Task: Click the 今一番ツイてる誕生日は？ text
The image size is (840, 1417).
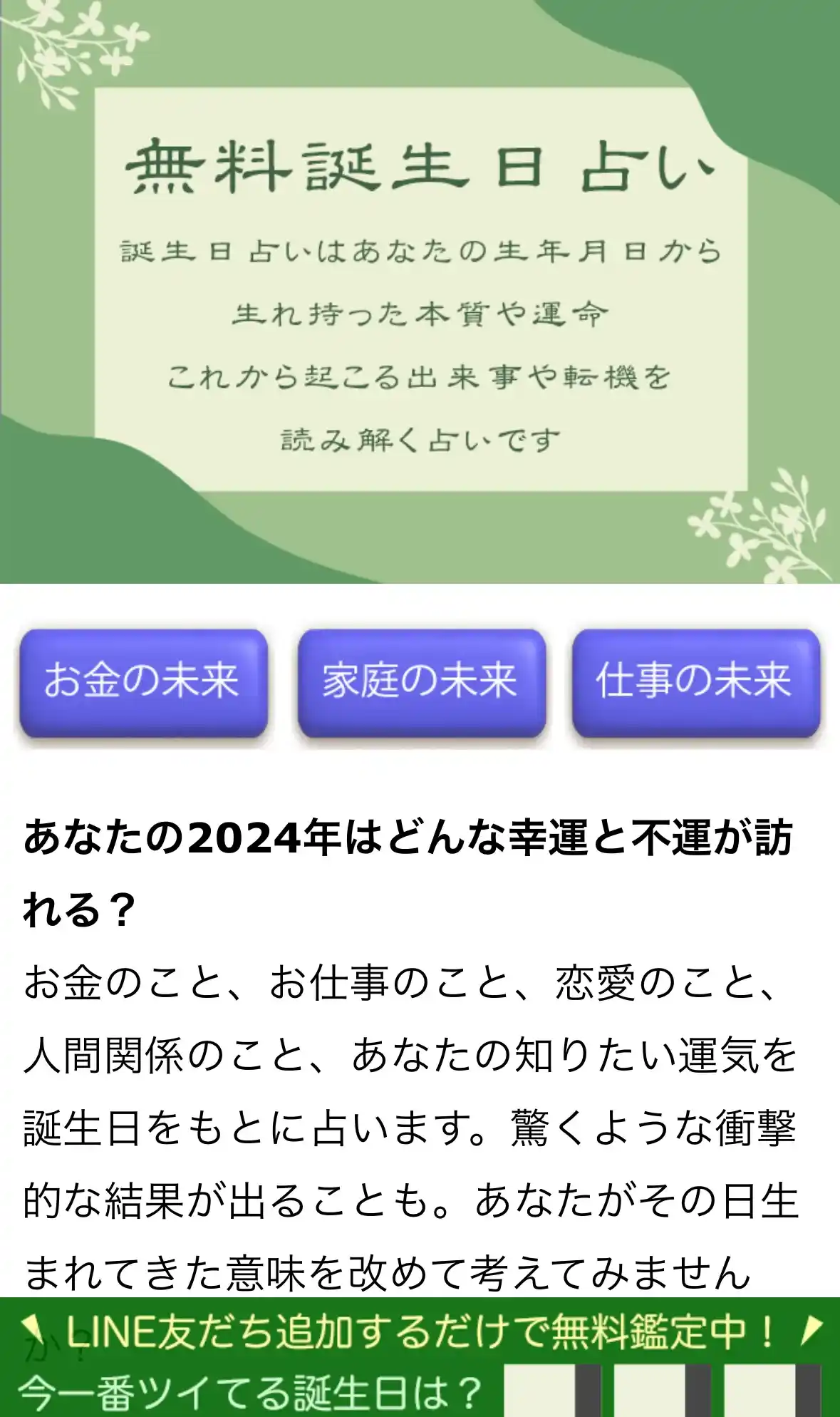Action: point(249,1390)
